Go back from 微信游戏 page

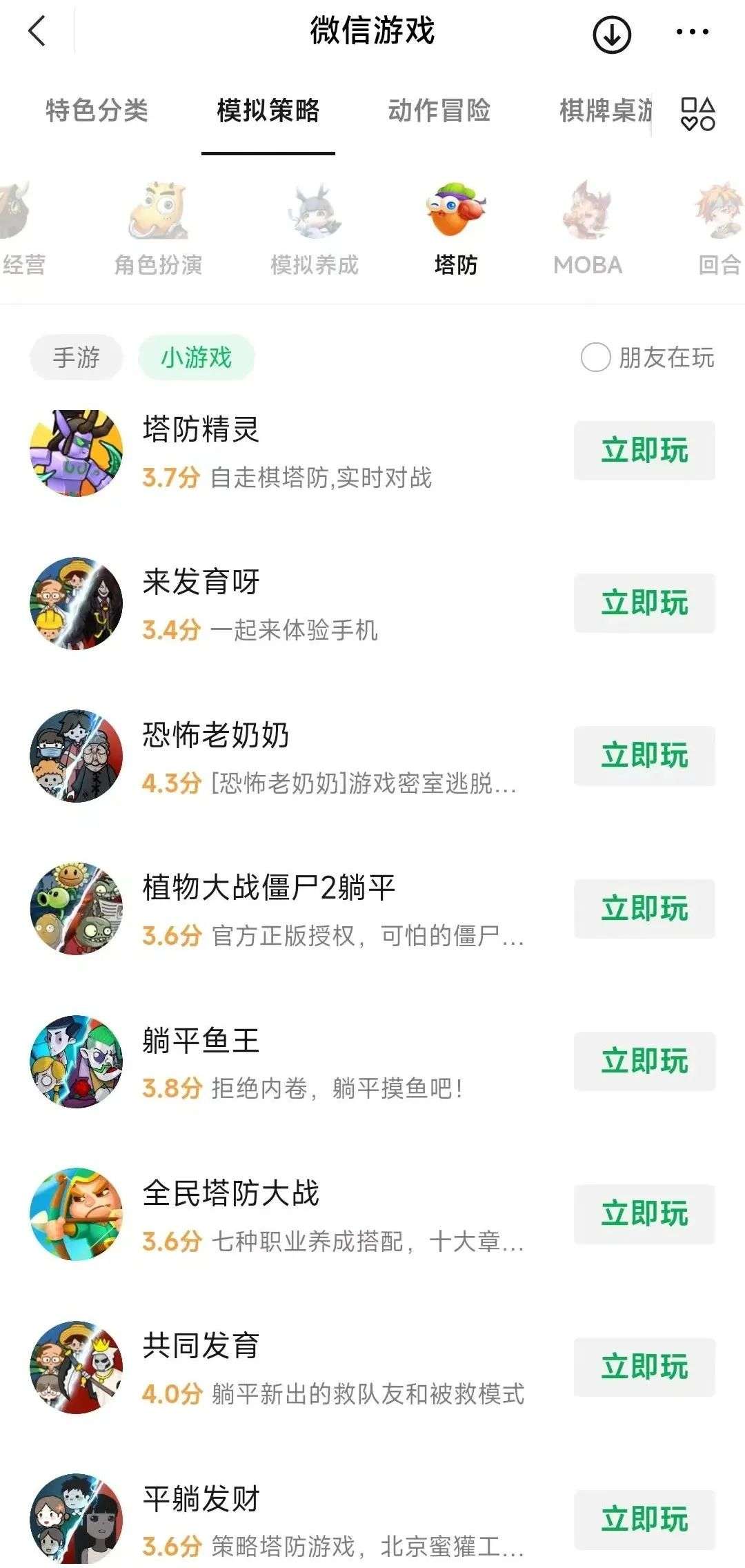click(37, 32)
